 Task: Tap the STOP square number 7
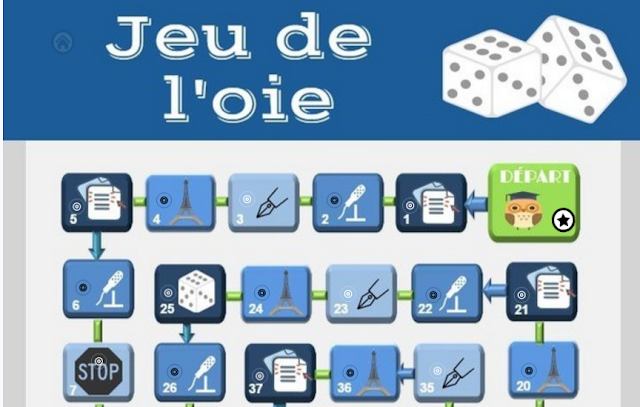pos(98,373)
